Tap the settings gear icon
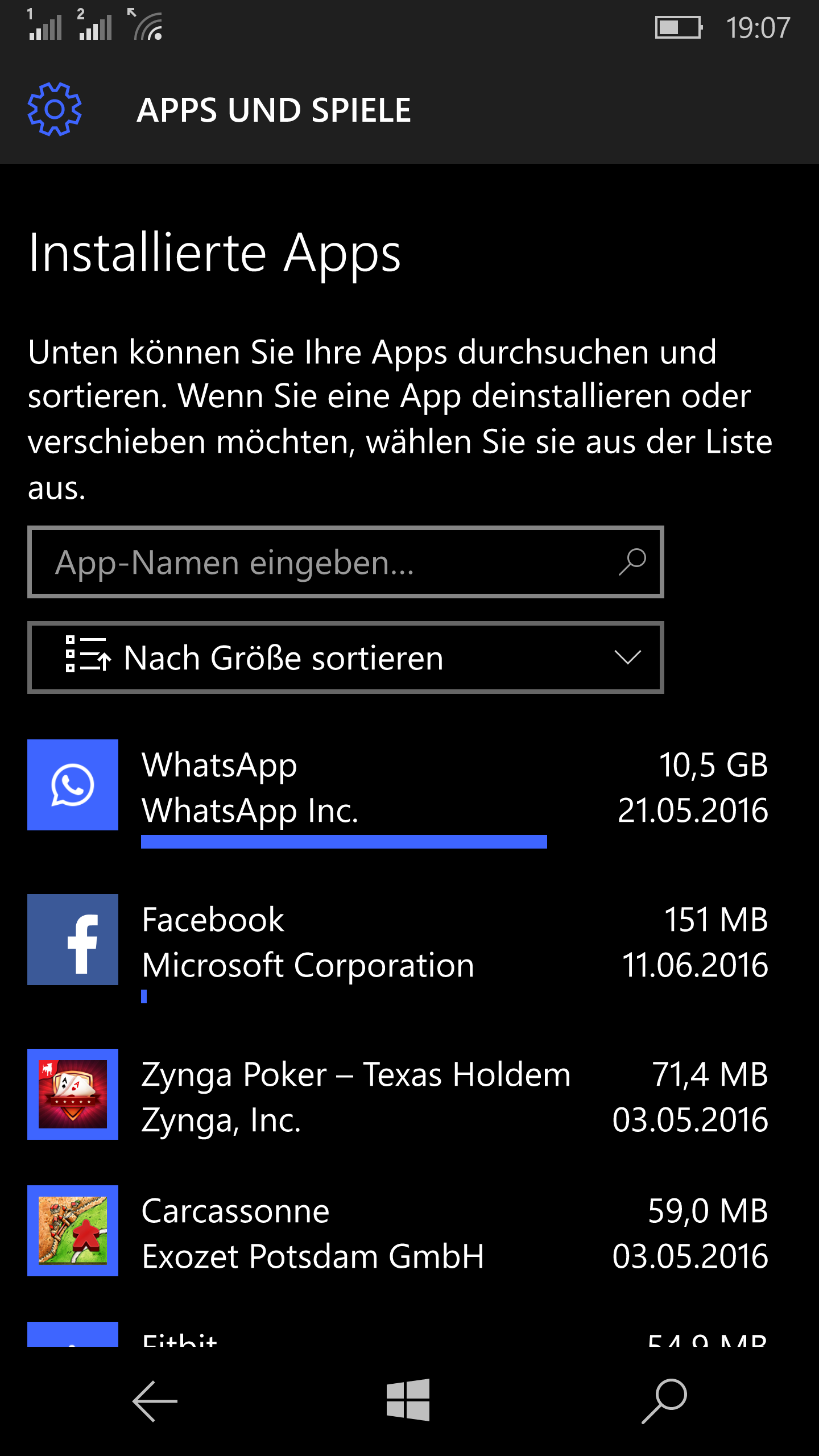819x1456 pixels. tap(55, 109)
